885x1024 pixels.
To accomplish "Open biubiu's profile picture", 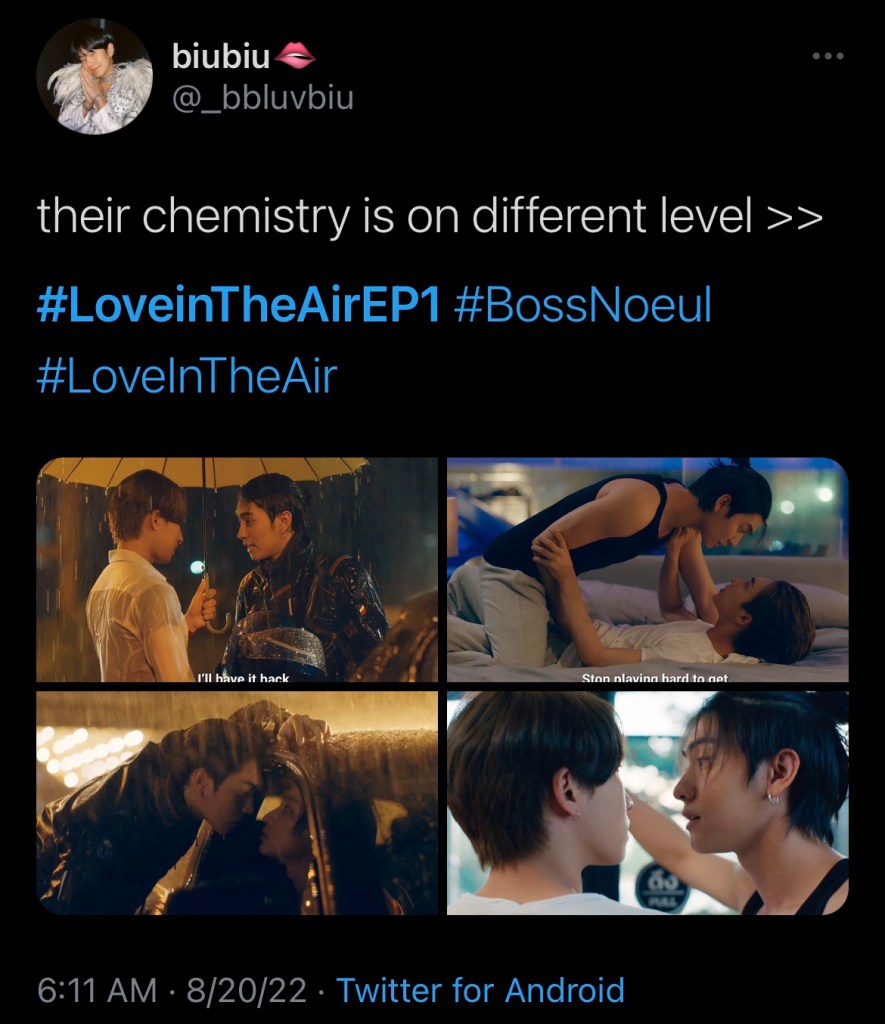I will click(x=95, y=76).
